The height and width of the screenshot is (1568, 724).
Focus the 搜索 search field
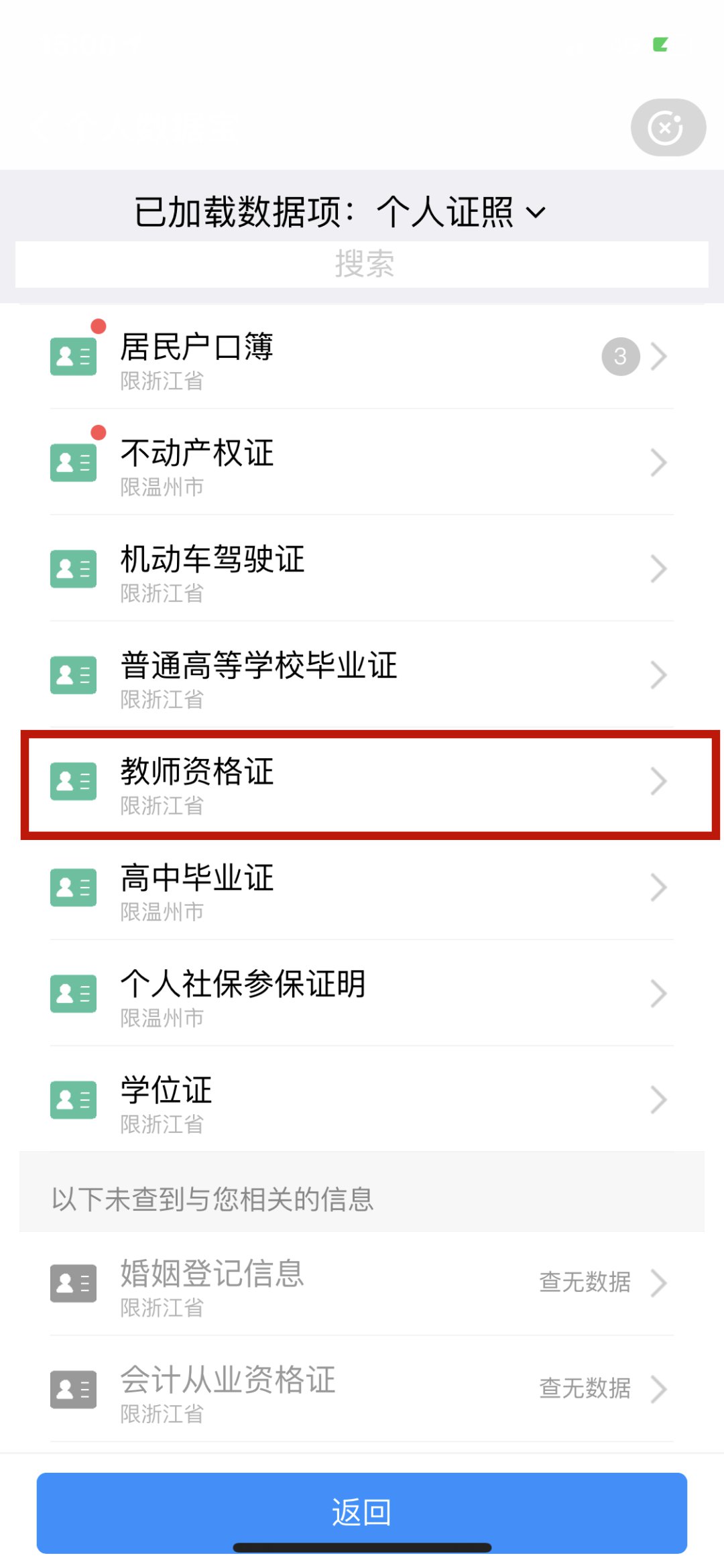point(362,264)
